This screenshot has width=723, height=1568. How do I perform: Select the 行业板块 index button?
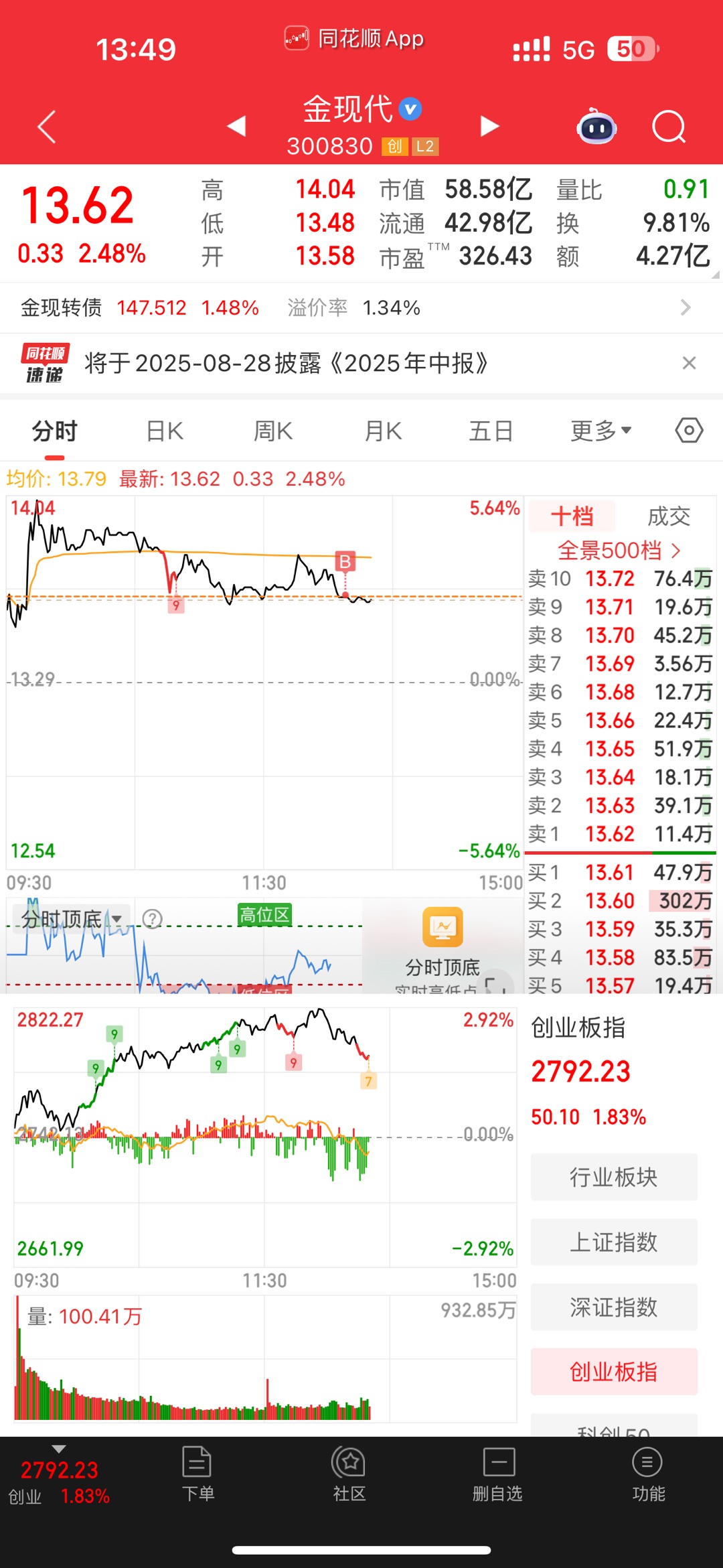click(x=614, y=1177)
